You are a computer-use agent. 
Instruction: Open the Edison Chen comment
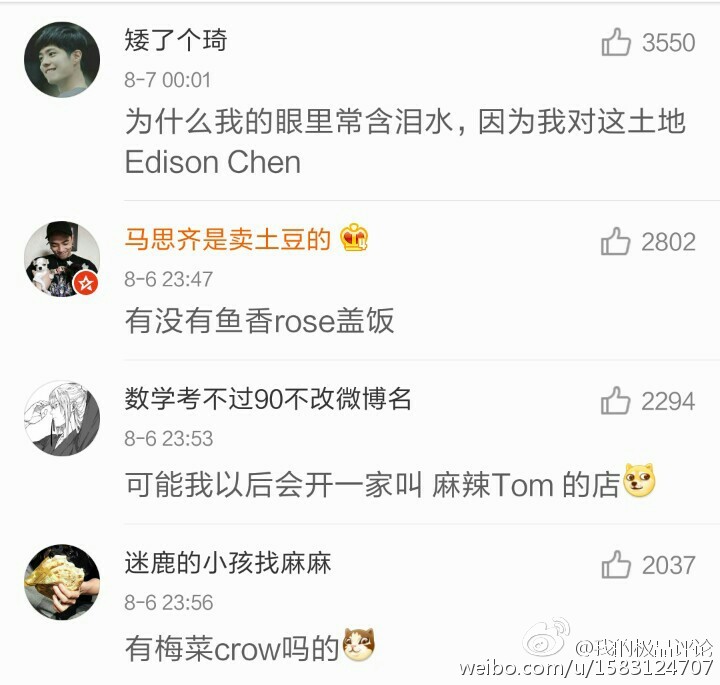coord(405,141)
